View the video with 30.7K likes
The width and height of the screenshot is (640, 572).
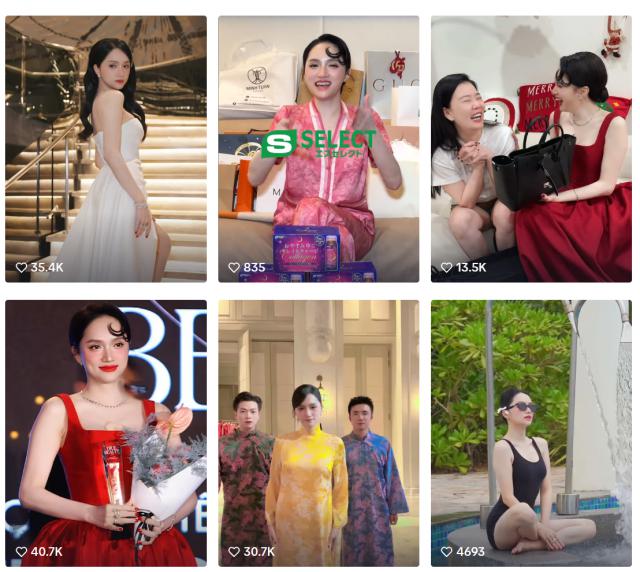(319, 432)
